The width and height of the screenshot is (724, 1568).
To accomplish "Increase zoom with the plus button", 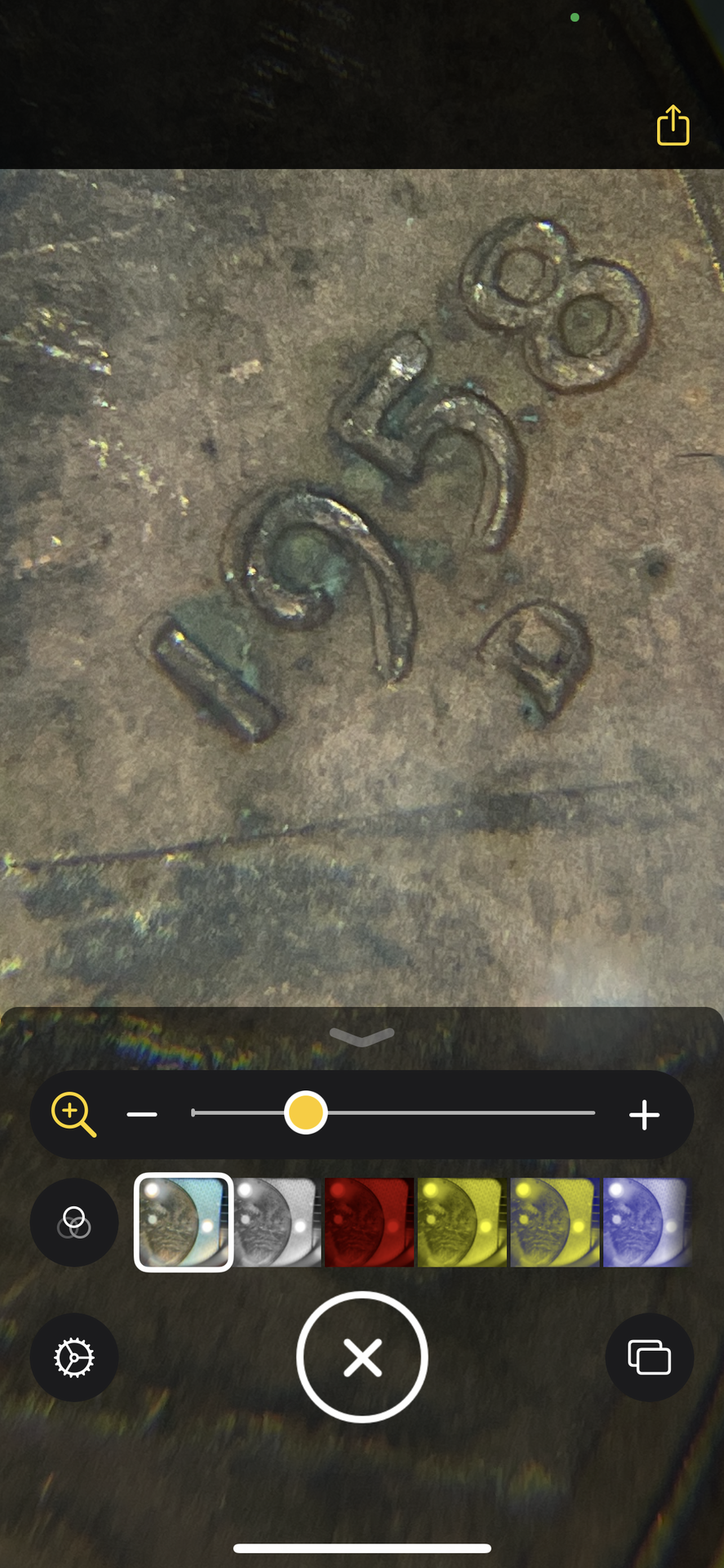I will pos(644,1115).
